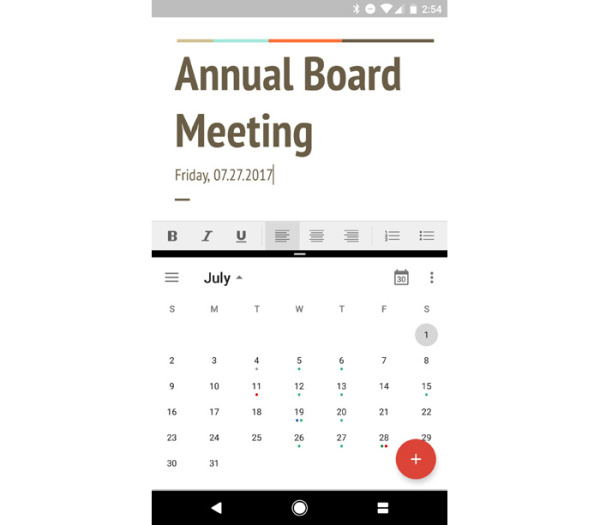Viewport: 600px width, 525px height.
Task: Select July 27 in the calendar
Action: (x=341, y=438)
